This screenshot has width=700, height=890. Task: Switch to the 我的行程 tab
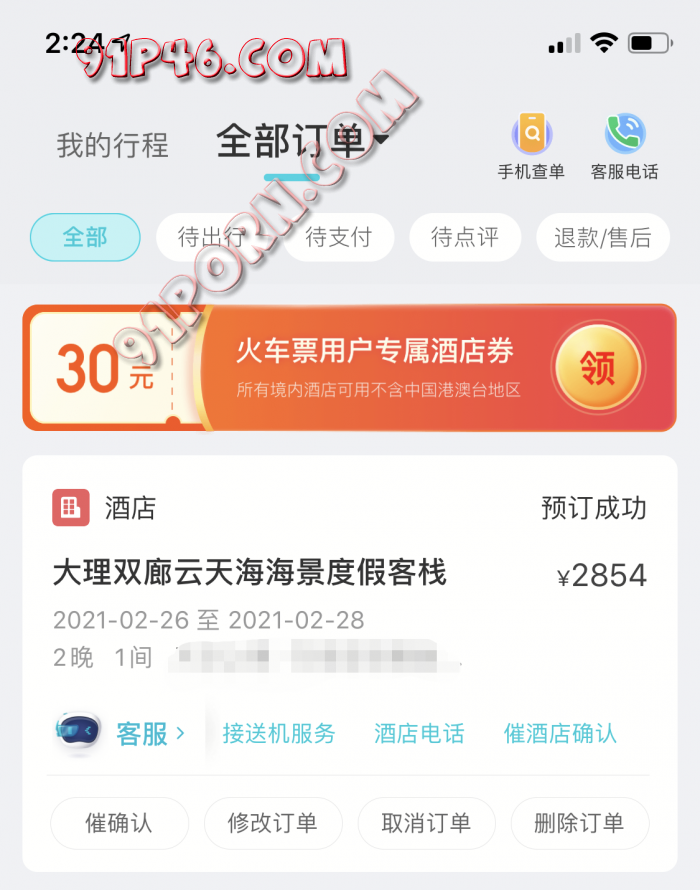click(x=112, y=146)
